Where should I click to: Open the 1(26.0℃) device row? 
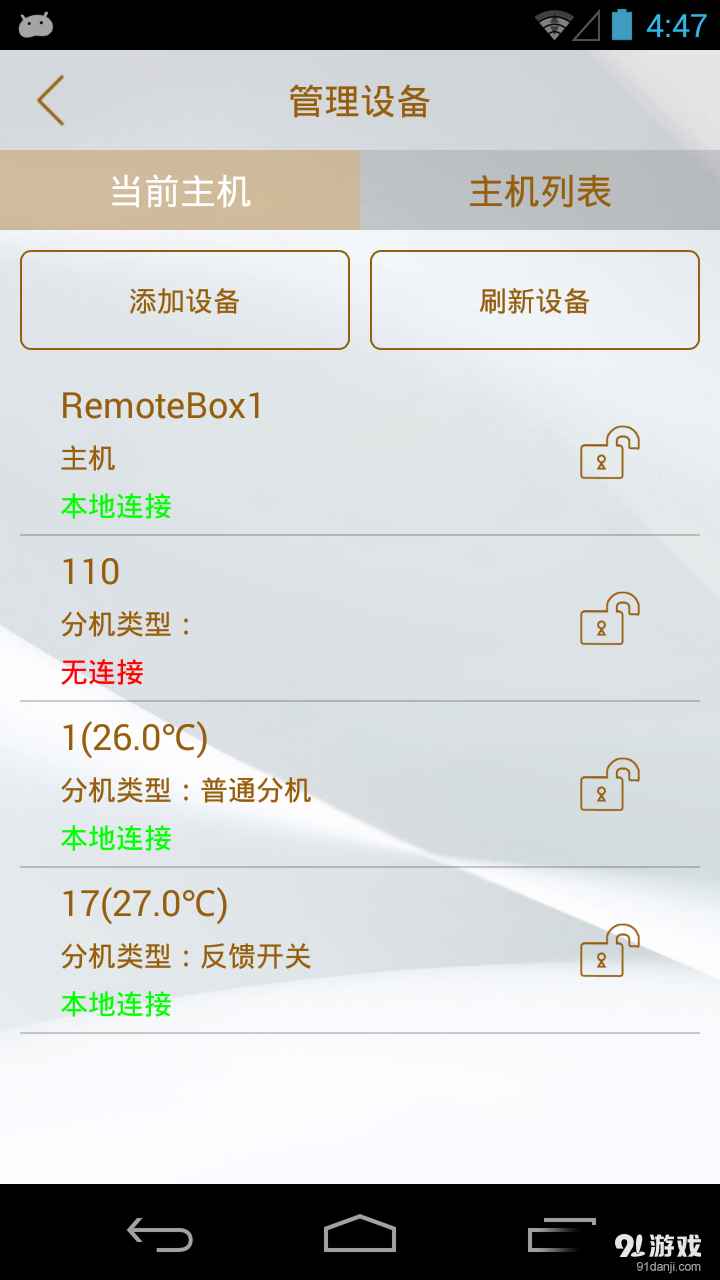360,785
